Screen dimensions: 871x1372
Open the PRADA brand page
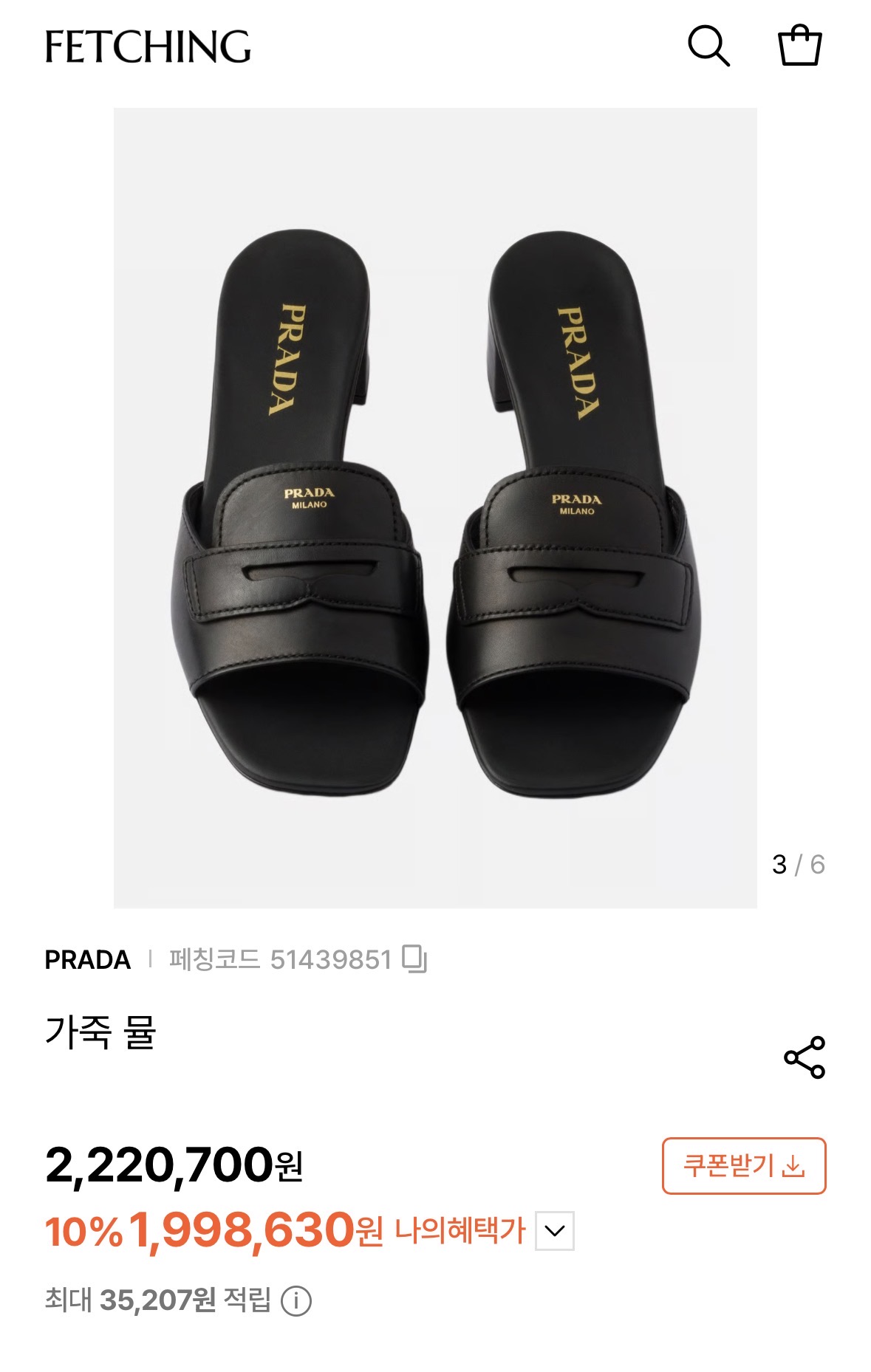87,959
